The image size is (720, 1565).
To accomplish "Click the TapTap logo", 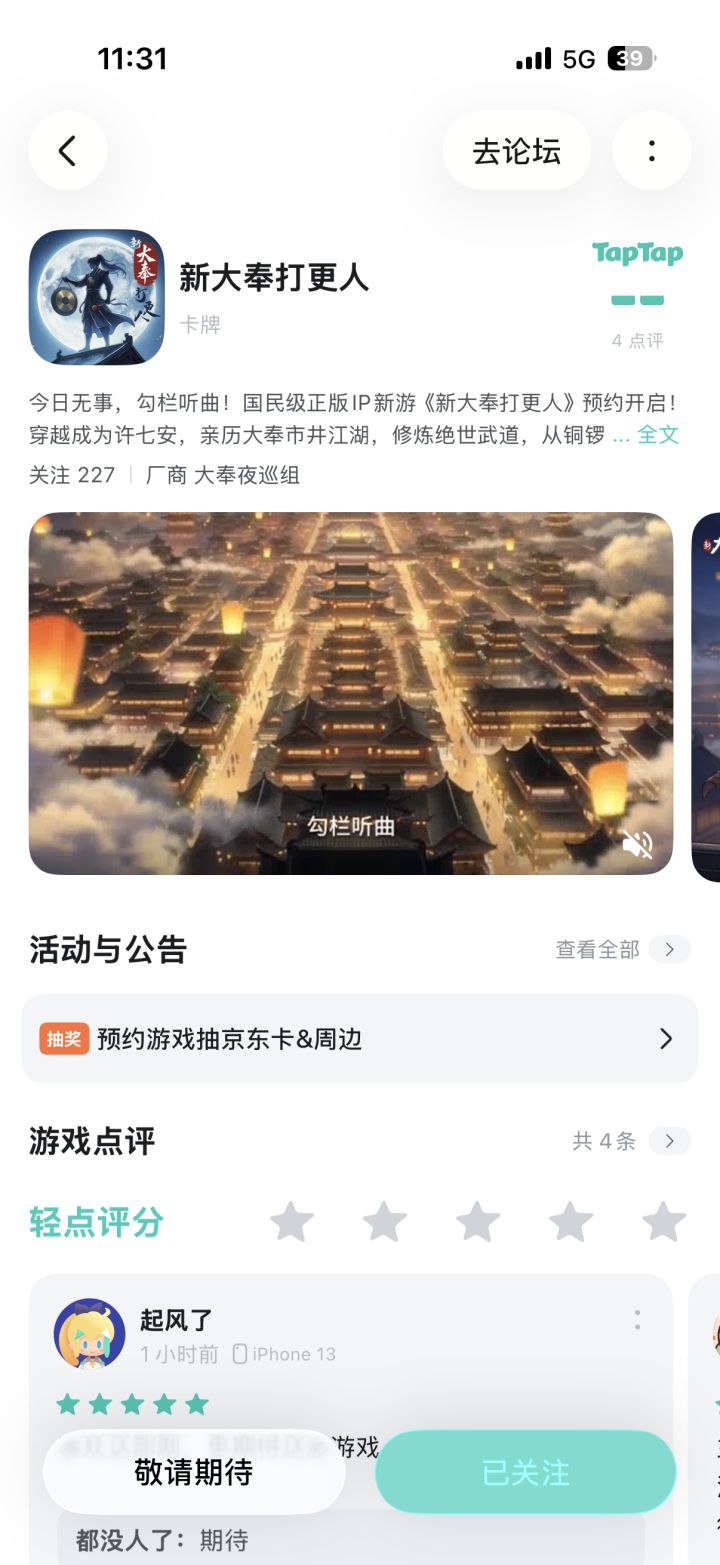I will (639, 255).
